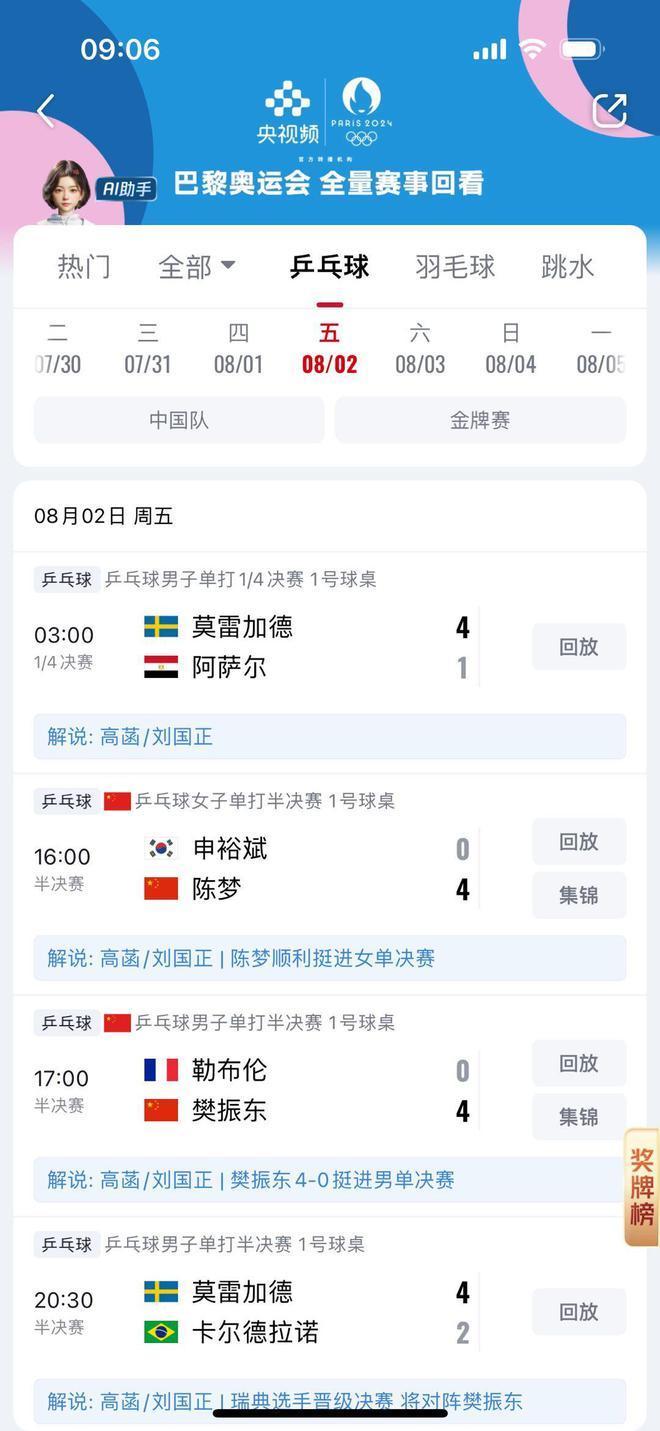
Task: Replay the 莫雷加德 vs 卡尔德拉诺 match
Action: [x=578, y=1312]
